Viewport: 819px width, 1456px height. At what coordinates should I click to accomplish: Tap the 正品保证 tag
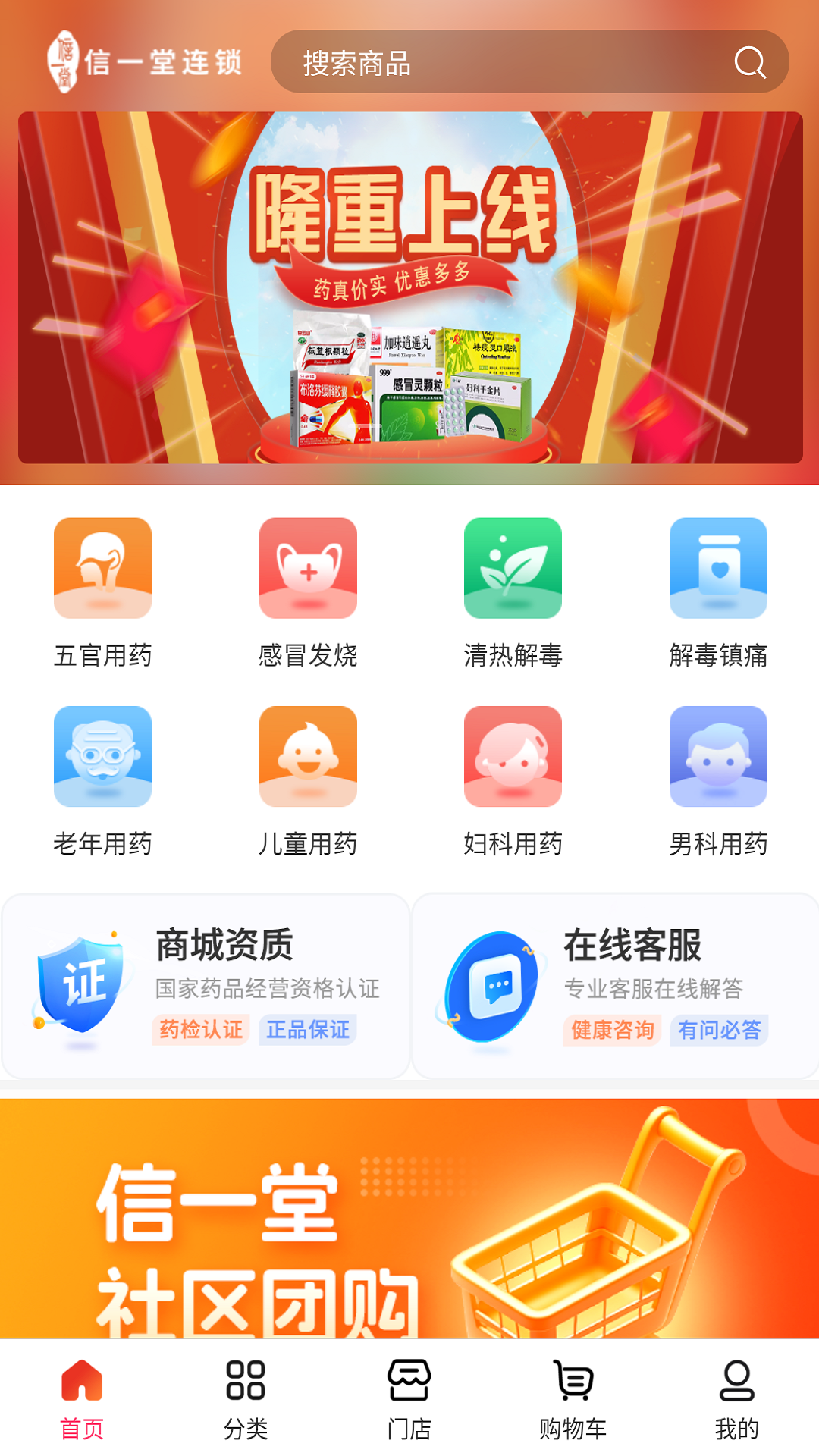tap(306, 1031)
